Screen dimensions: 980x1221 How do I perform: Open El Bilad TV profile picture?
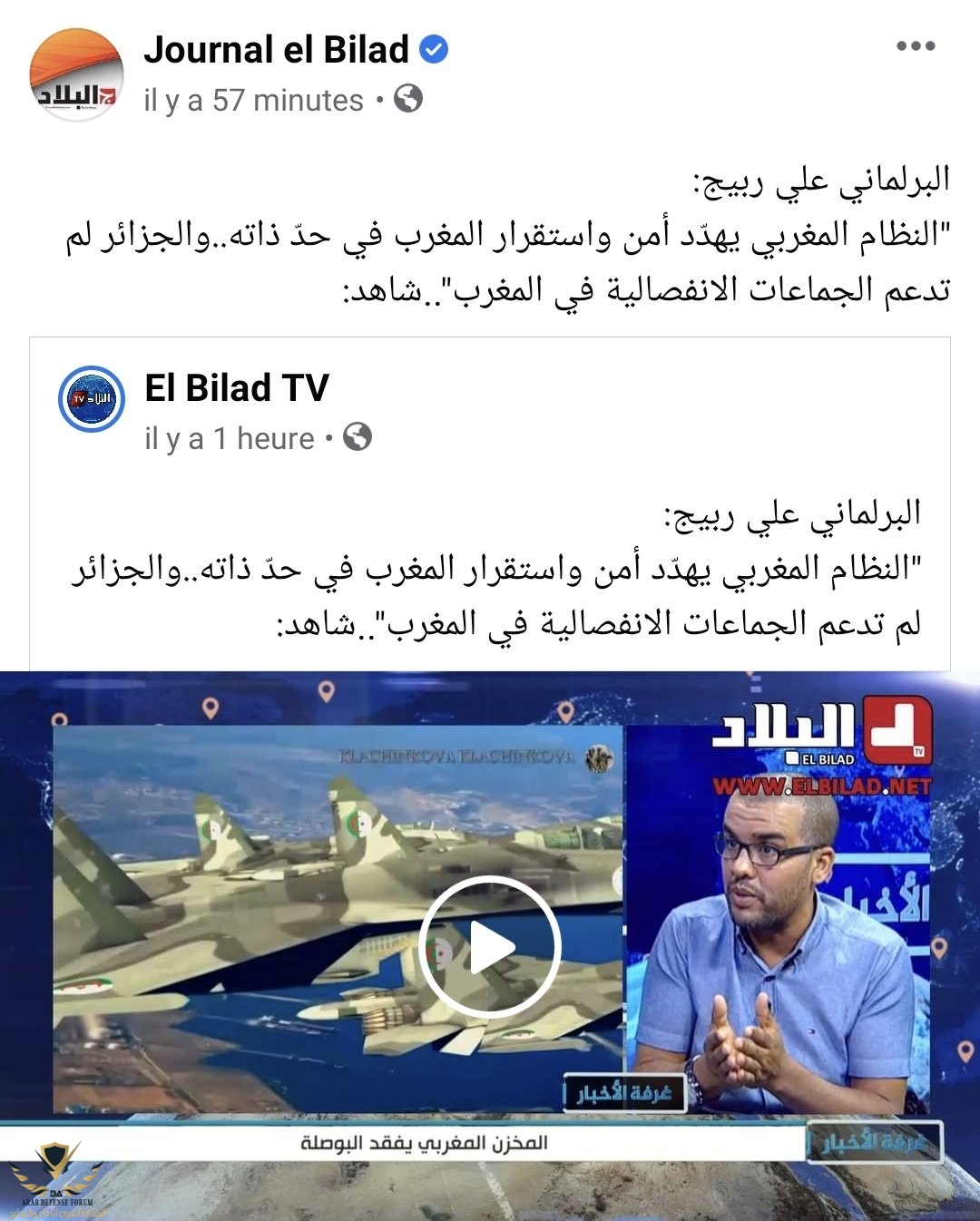point(91,398)
